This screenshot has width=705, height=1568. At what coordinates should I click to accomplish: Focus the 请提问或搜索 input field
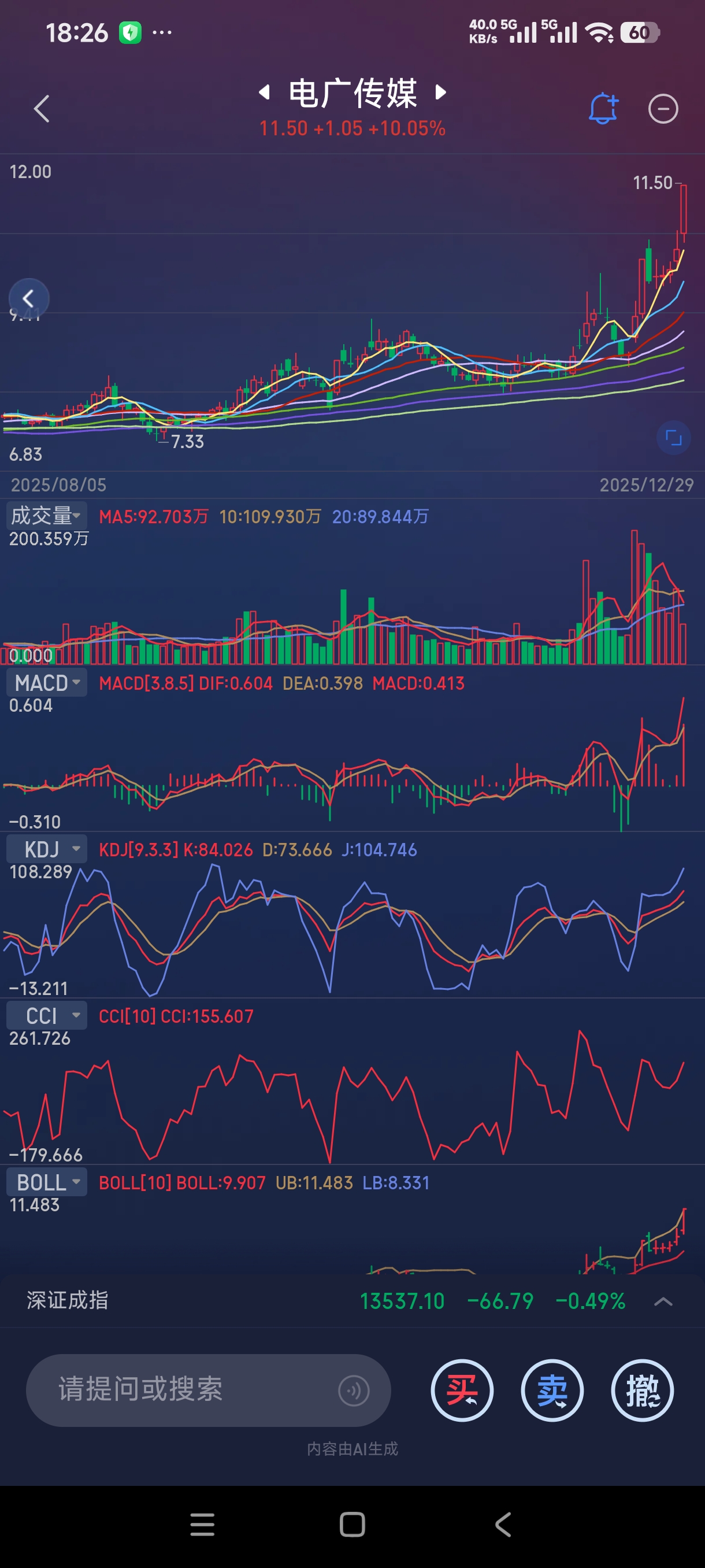tap(183, 1390)
